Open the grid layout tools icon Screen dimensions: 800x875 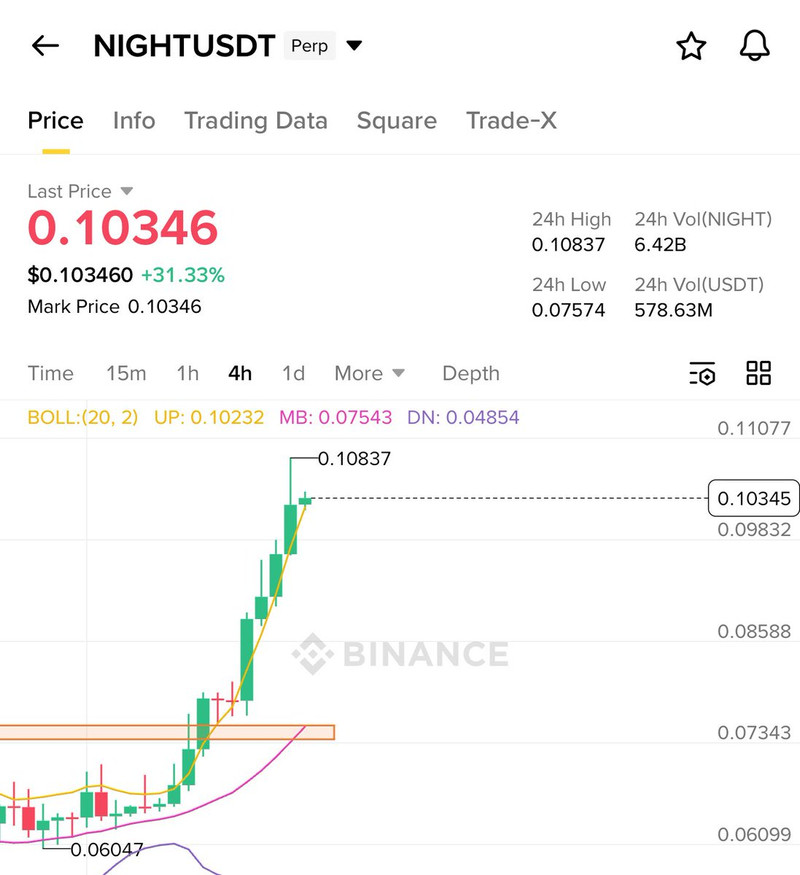pos(759,373)
